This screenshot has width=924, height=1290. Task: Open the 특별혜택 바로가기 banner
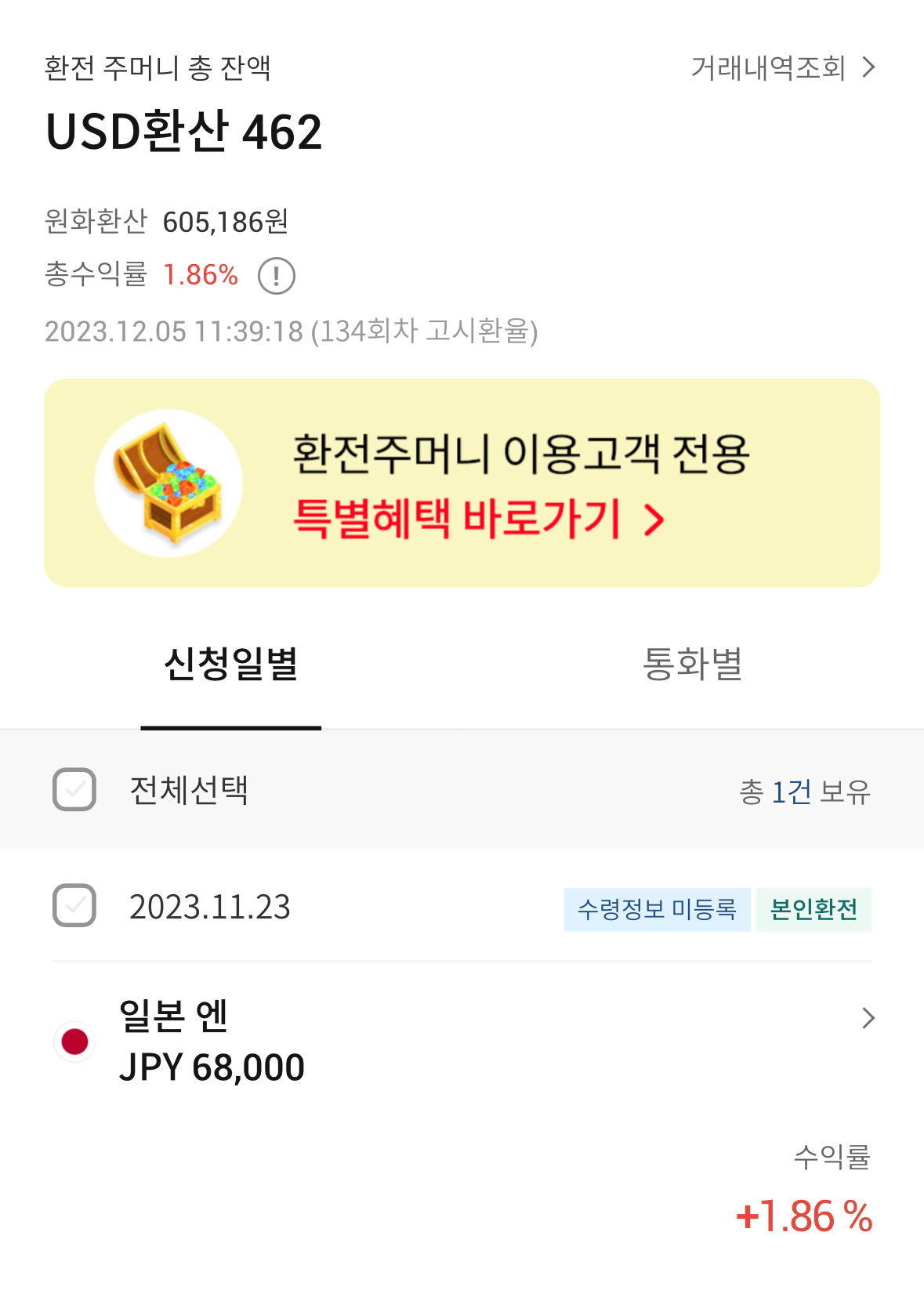coord(462,483)
